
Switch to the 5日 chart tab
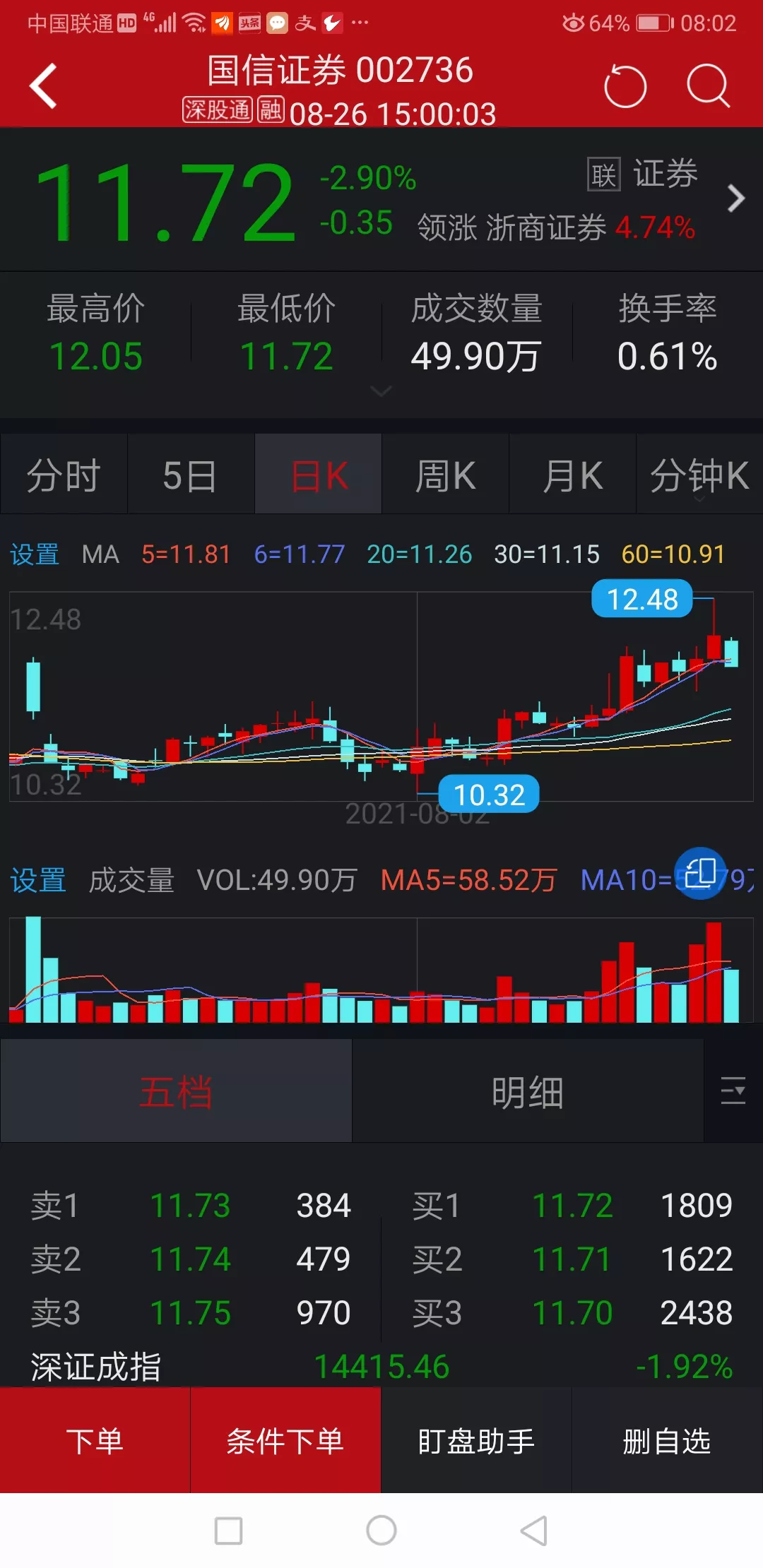(190, 475)
